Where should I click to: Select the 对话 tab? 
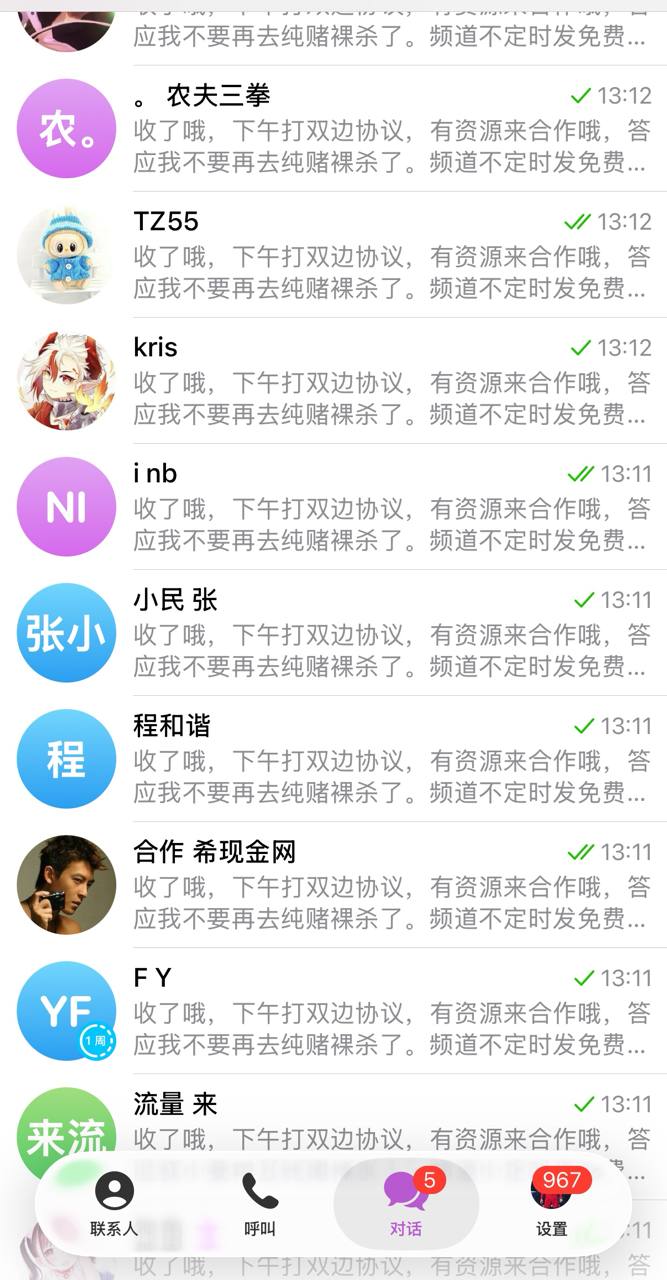pos(406,1204)
